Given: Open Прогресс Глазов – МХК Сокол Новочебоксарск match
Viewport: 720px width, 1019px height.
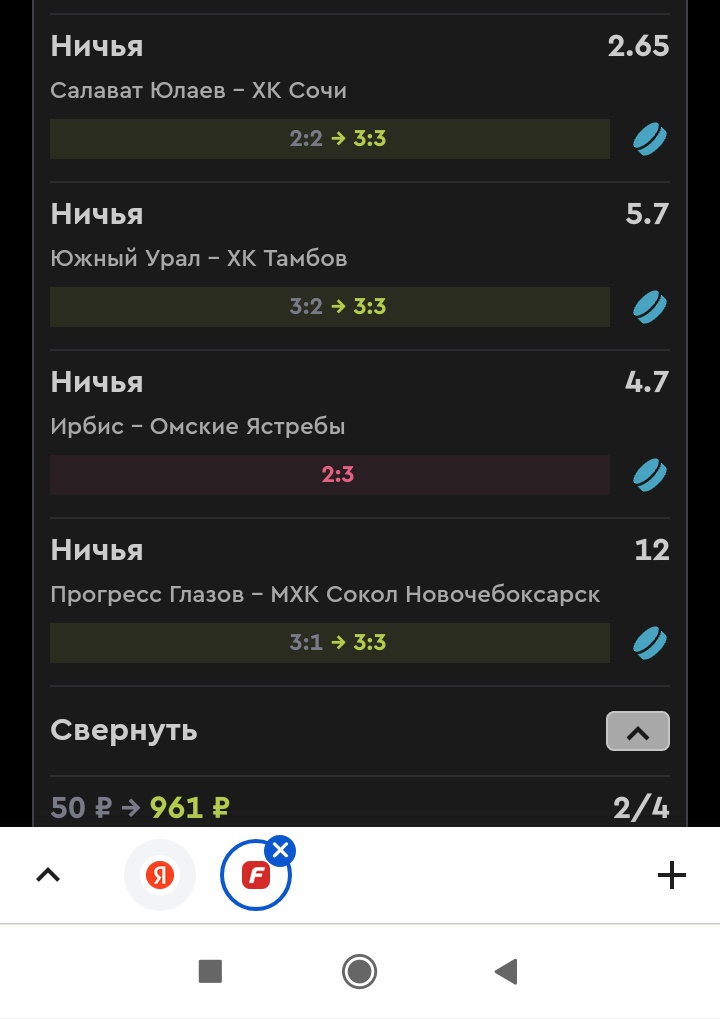Looking at the screenshot, I should [325, 595].
